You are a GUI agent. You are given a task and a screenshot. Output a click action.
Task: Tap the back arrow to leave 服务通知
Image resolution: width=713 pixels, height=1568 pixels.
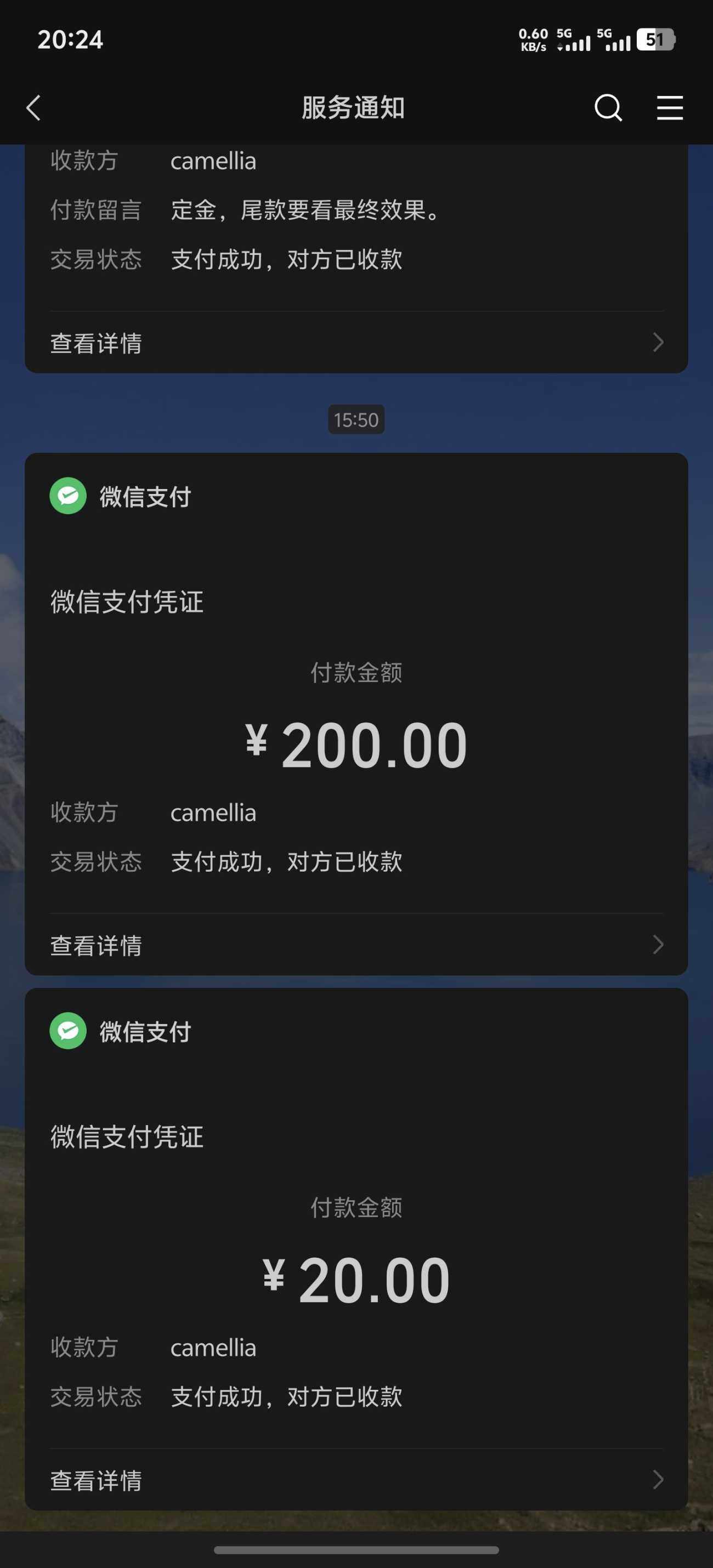33,109
